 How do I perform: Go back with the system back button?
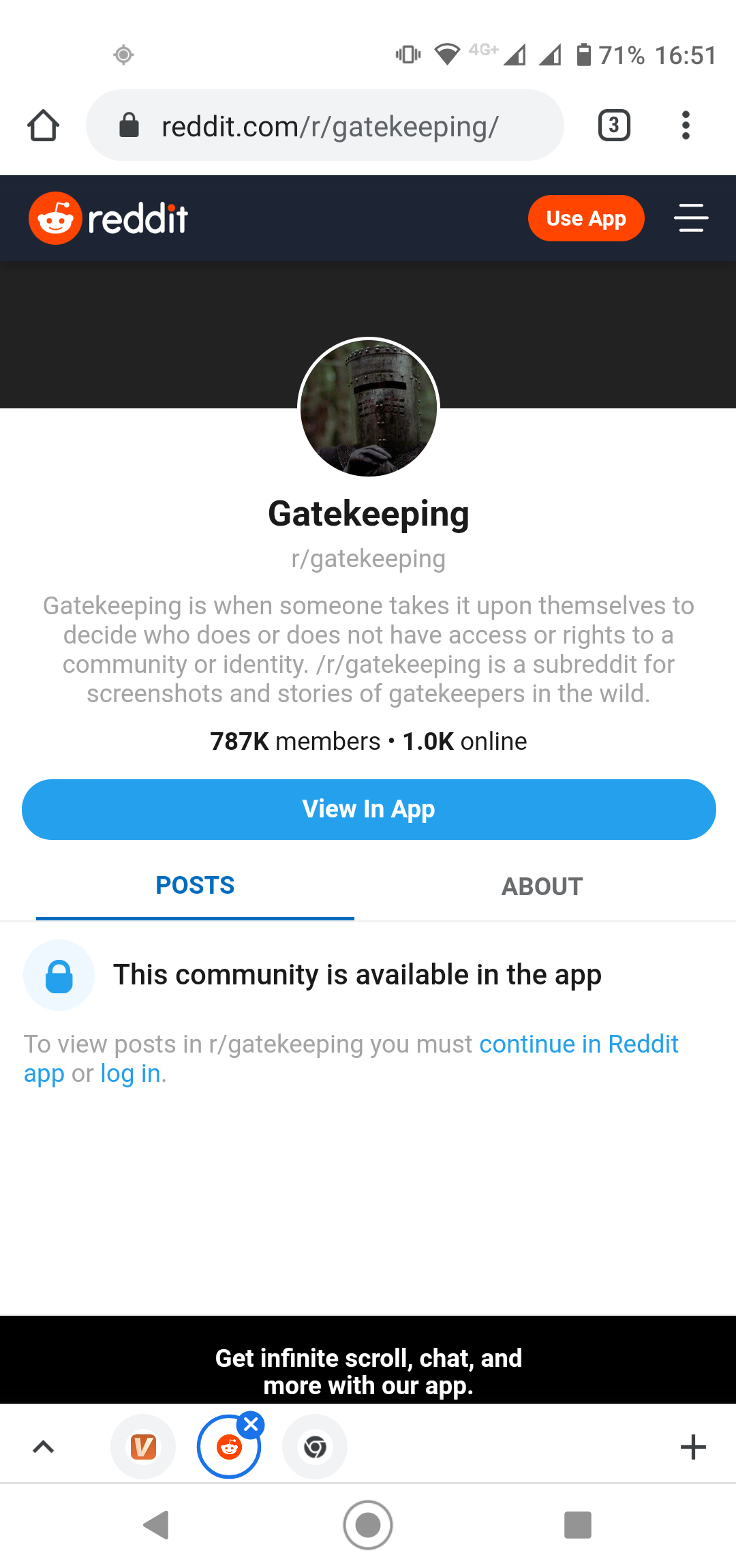click(x=156, y=1525)
